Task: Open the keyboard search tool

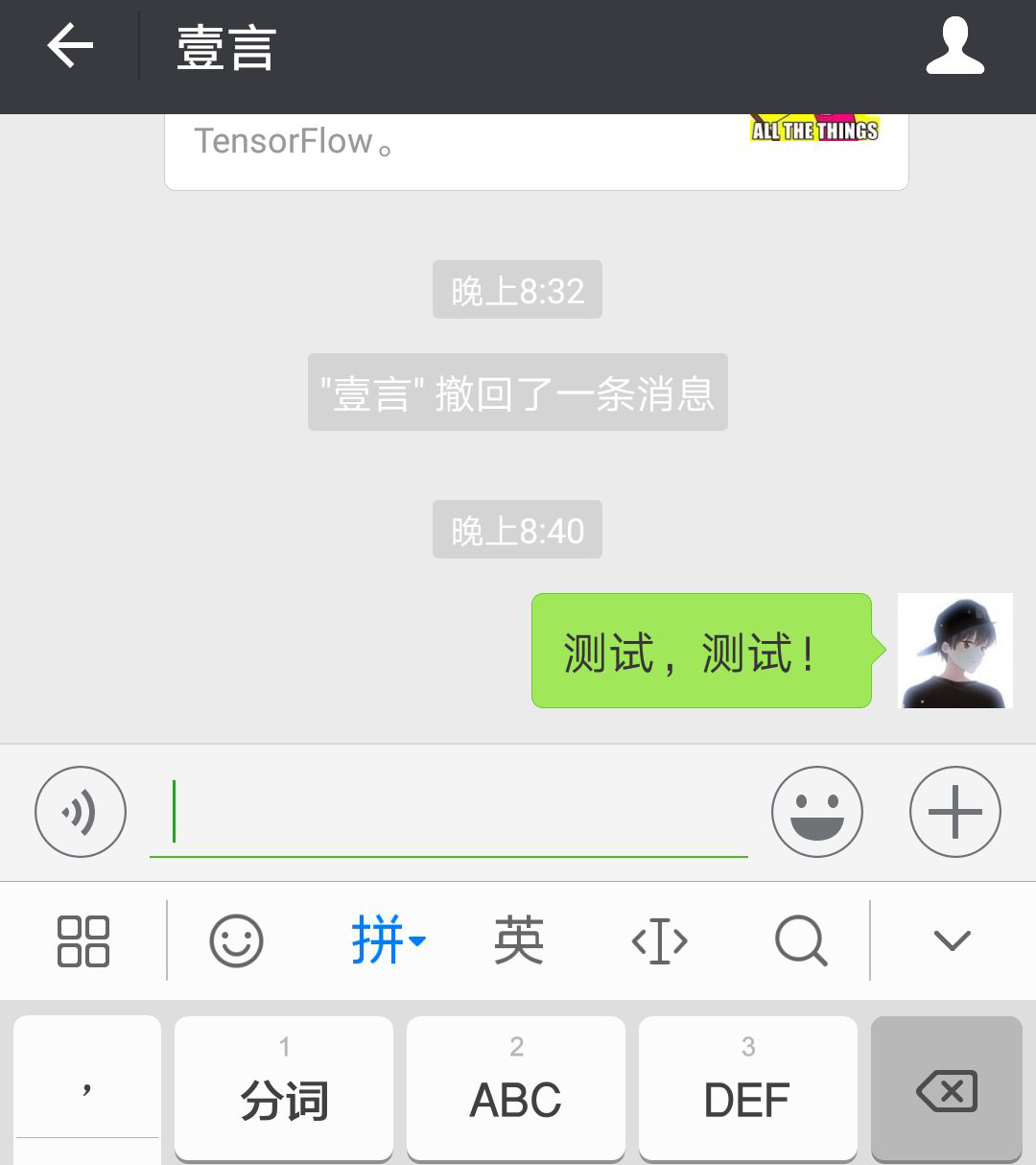Action: coord(801,940)
